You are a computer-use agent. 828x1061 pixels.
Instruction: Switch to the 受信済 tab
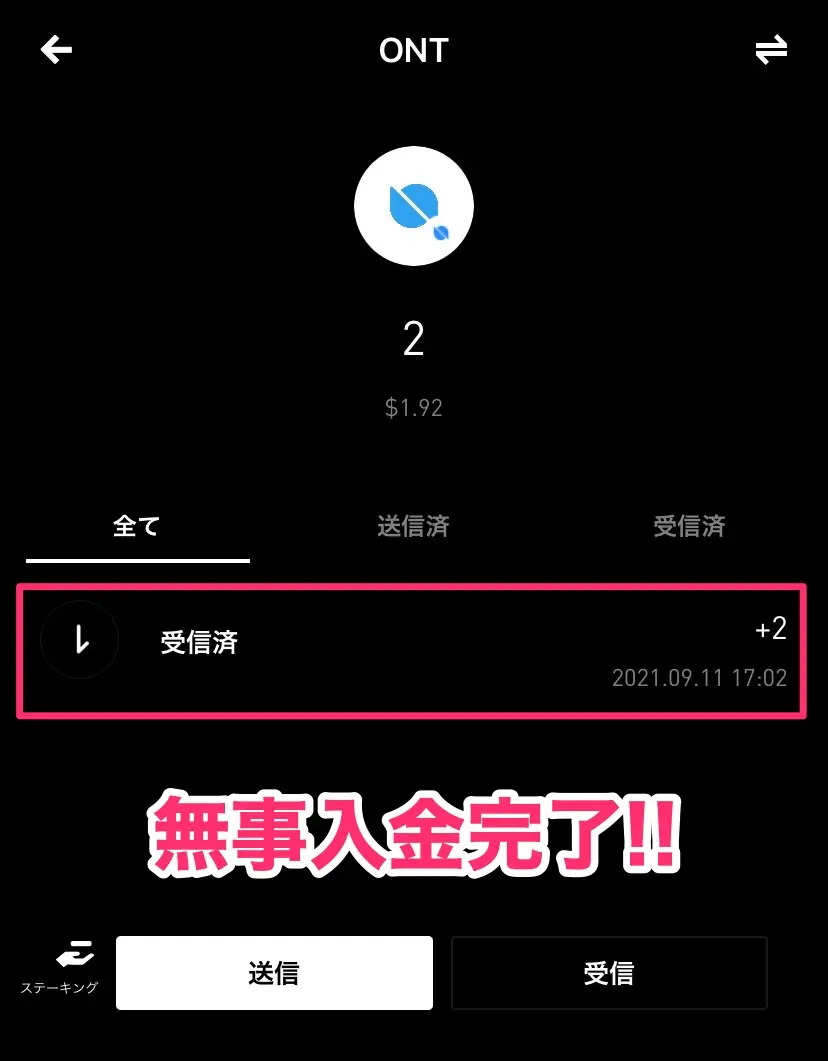pos(689,526)
